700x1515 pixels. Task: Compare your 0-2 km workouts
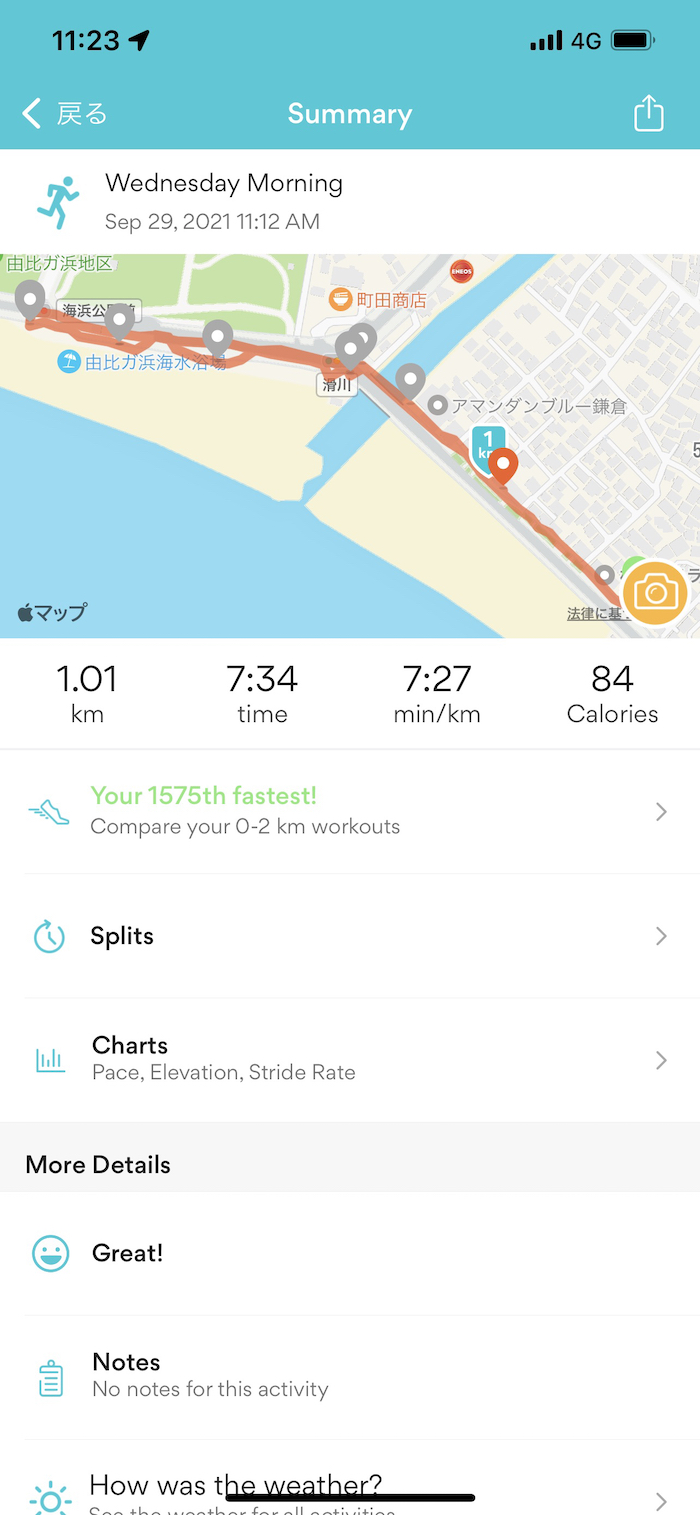point(348,811)
